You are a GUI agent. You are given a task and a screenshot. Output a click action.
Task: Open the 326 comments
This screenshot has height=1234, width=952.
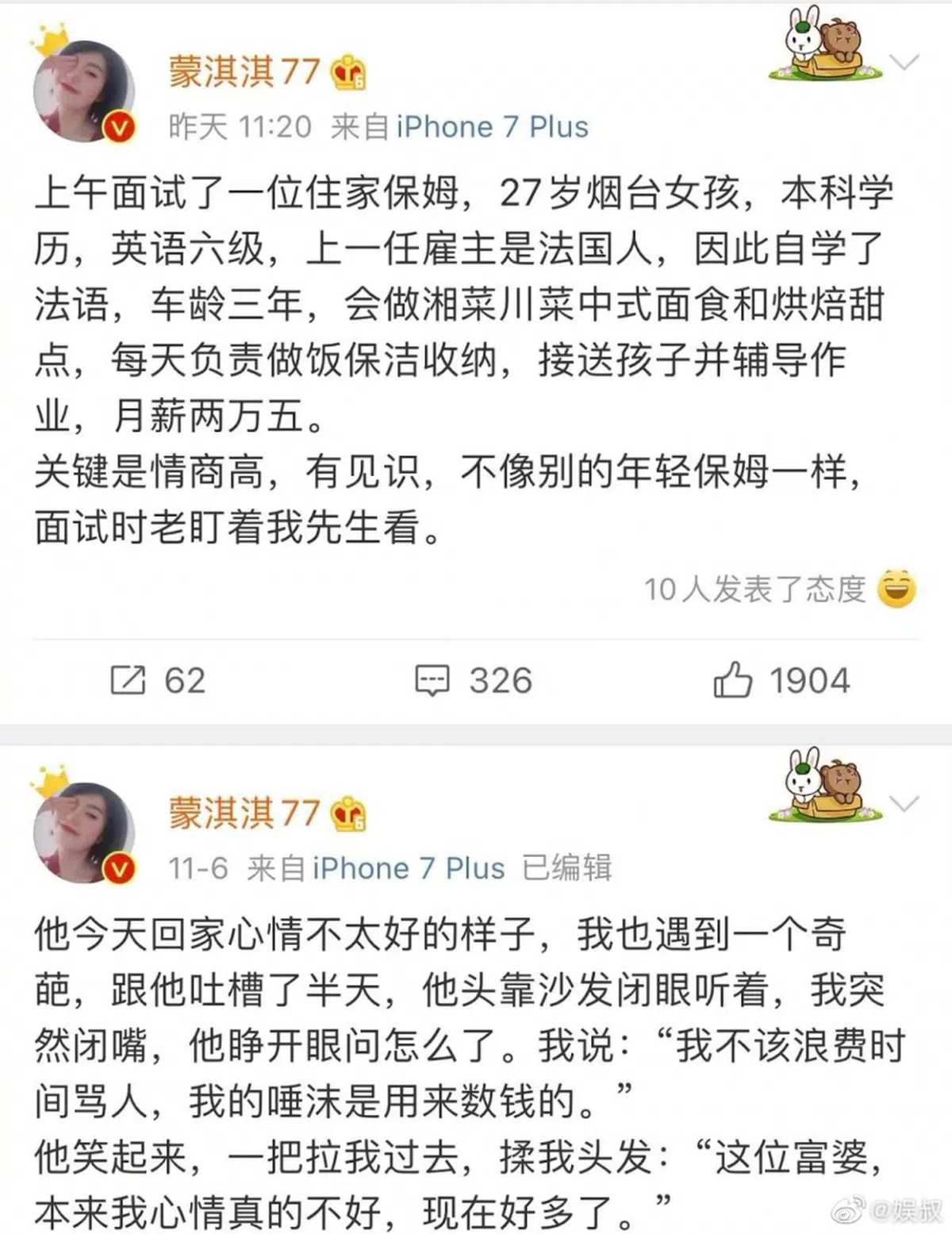474,681
